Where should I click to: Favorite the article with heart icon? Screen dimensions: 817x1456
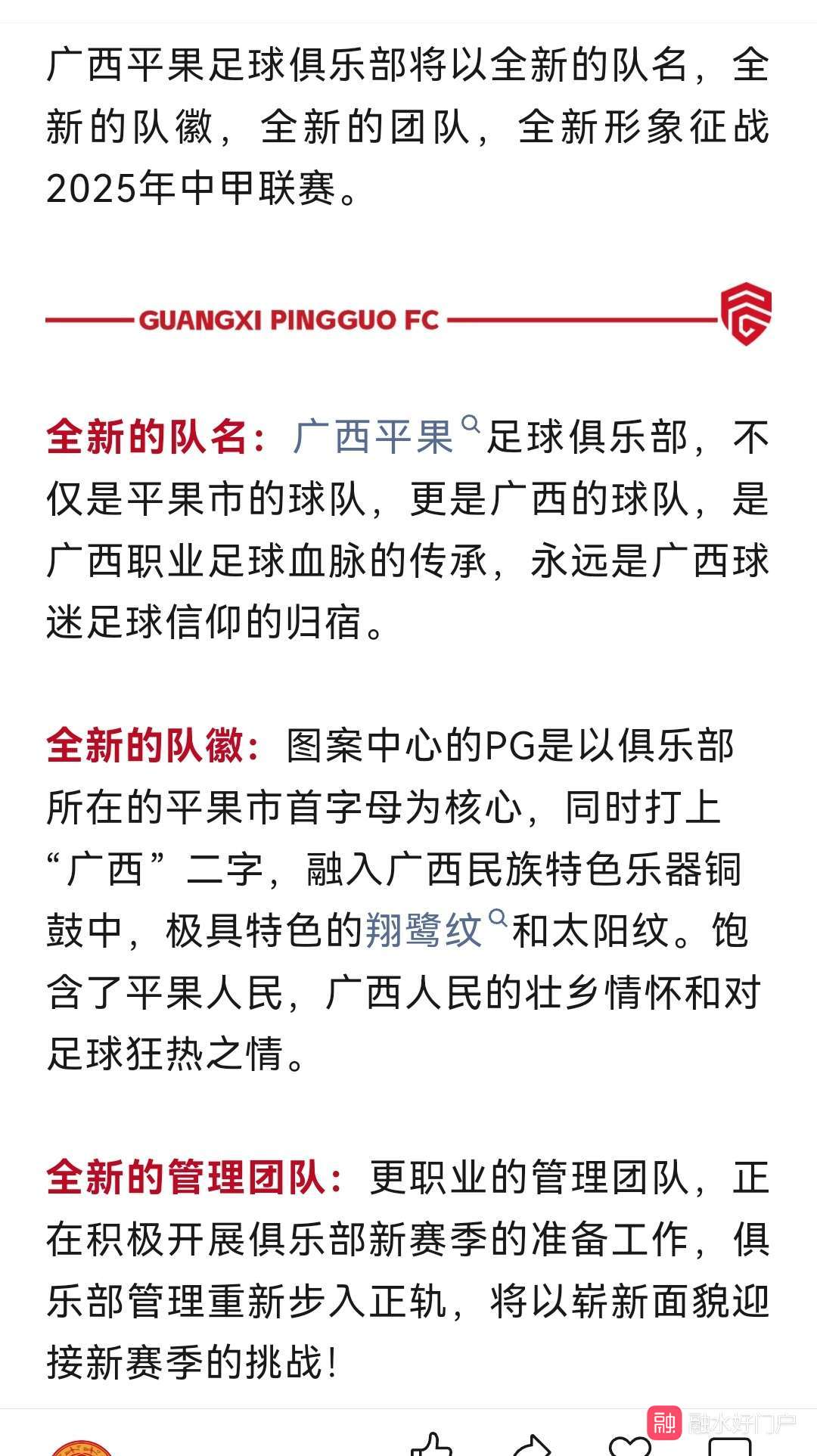pyautogui.click(x=630, y=1445)
